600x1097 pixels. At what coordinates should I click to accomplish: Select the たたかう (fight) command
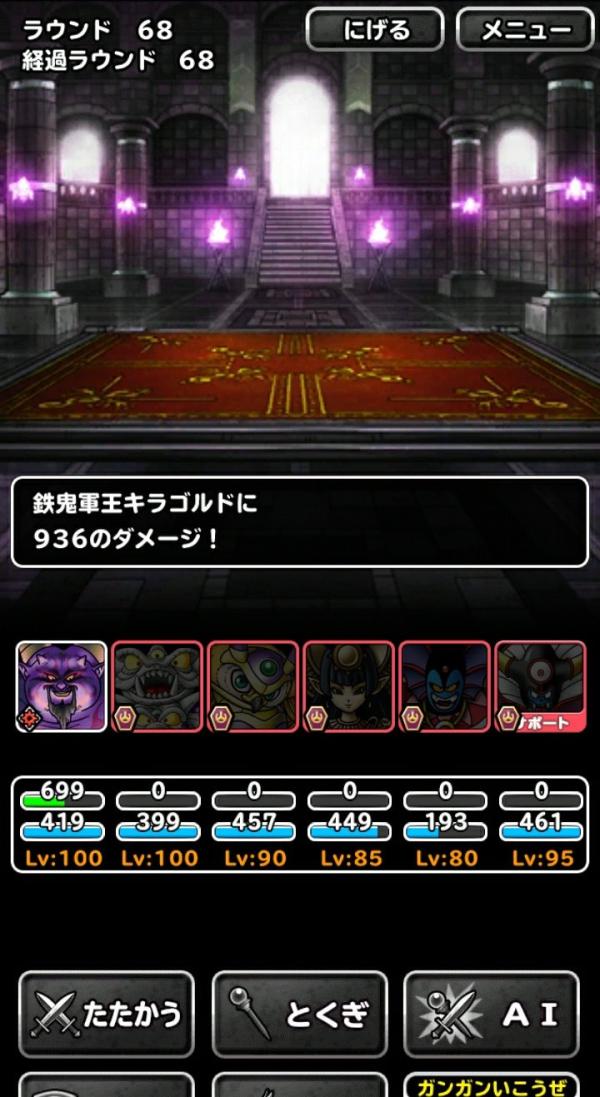[107, 1014]
